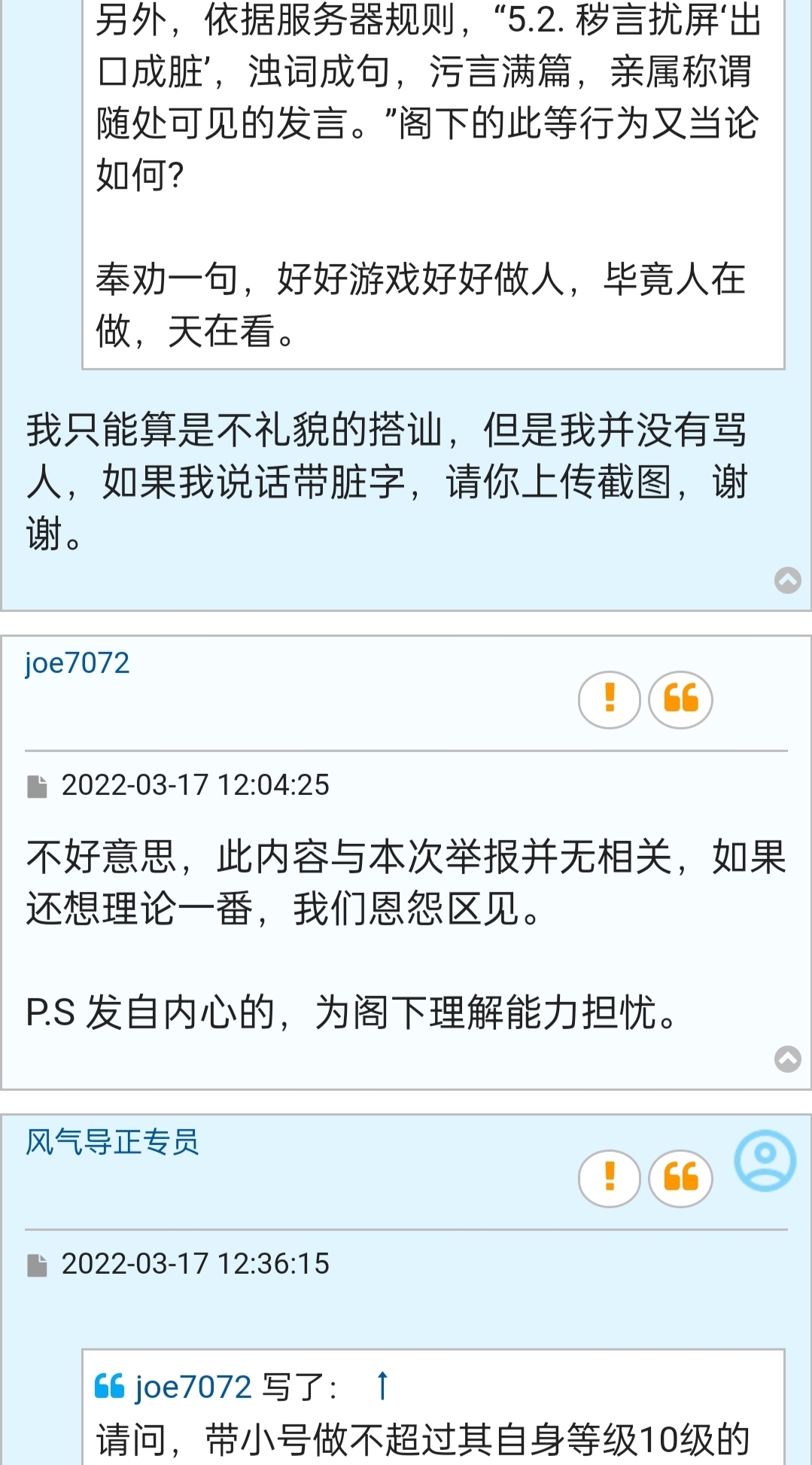Open joe7072's name in quote header
Image resolution: width=812 pixels, height=1465 pixels.
coord(193,1387)
